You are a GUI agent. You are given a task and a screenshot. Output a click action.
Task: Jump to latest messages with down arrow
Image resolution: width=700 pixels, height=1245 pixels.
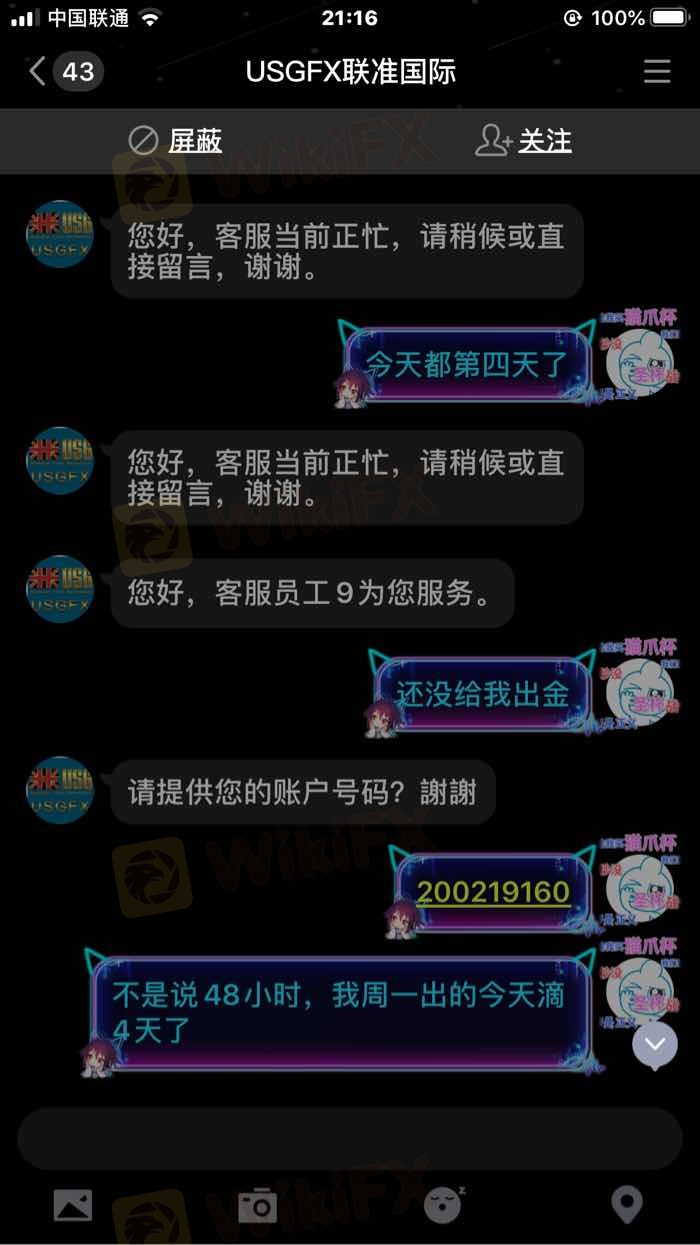pyautogui.click(x=655, y=1045)
